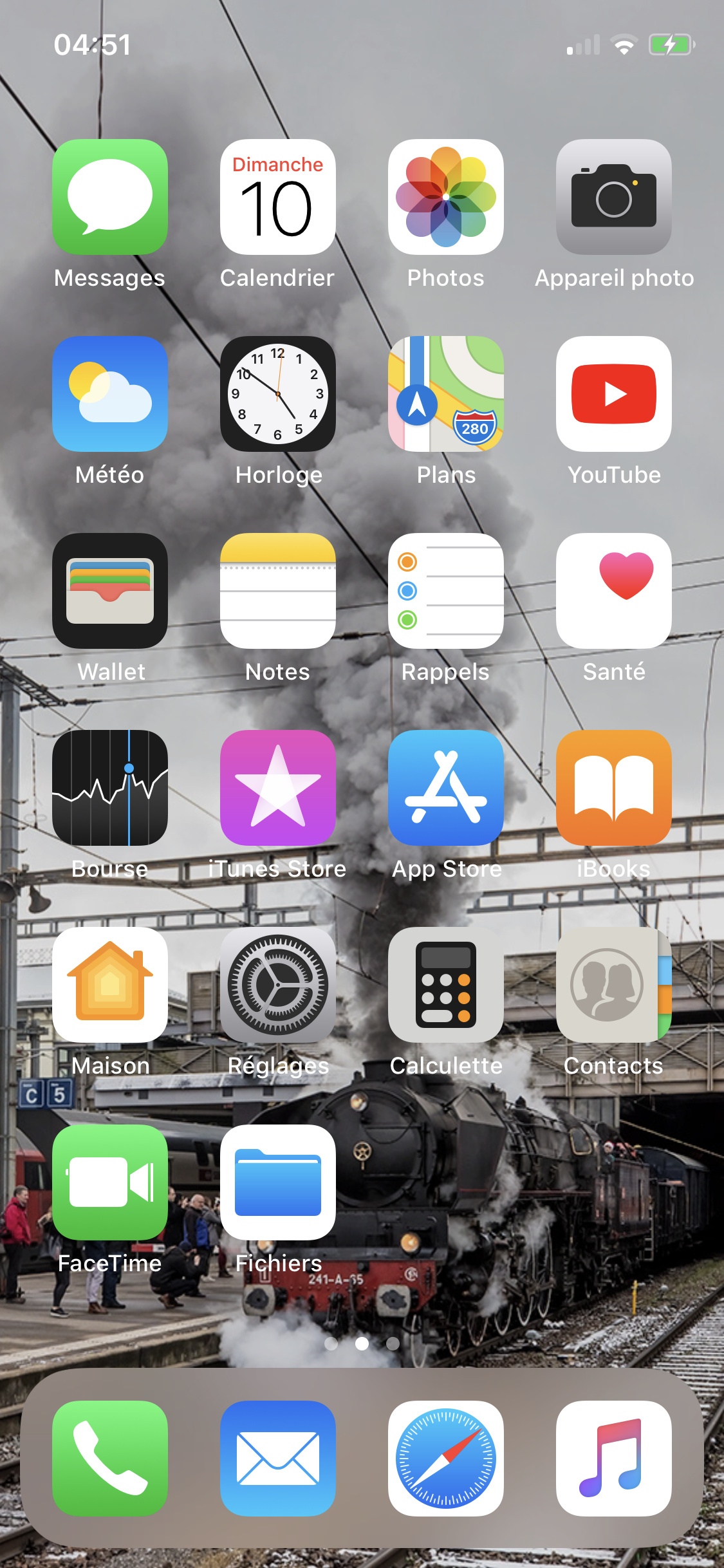Open the Horloge clock app
The height and width of the screenshot is (1568, 724).
tap(278, 394)
